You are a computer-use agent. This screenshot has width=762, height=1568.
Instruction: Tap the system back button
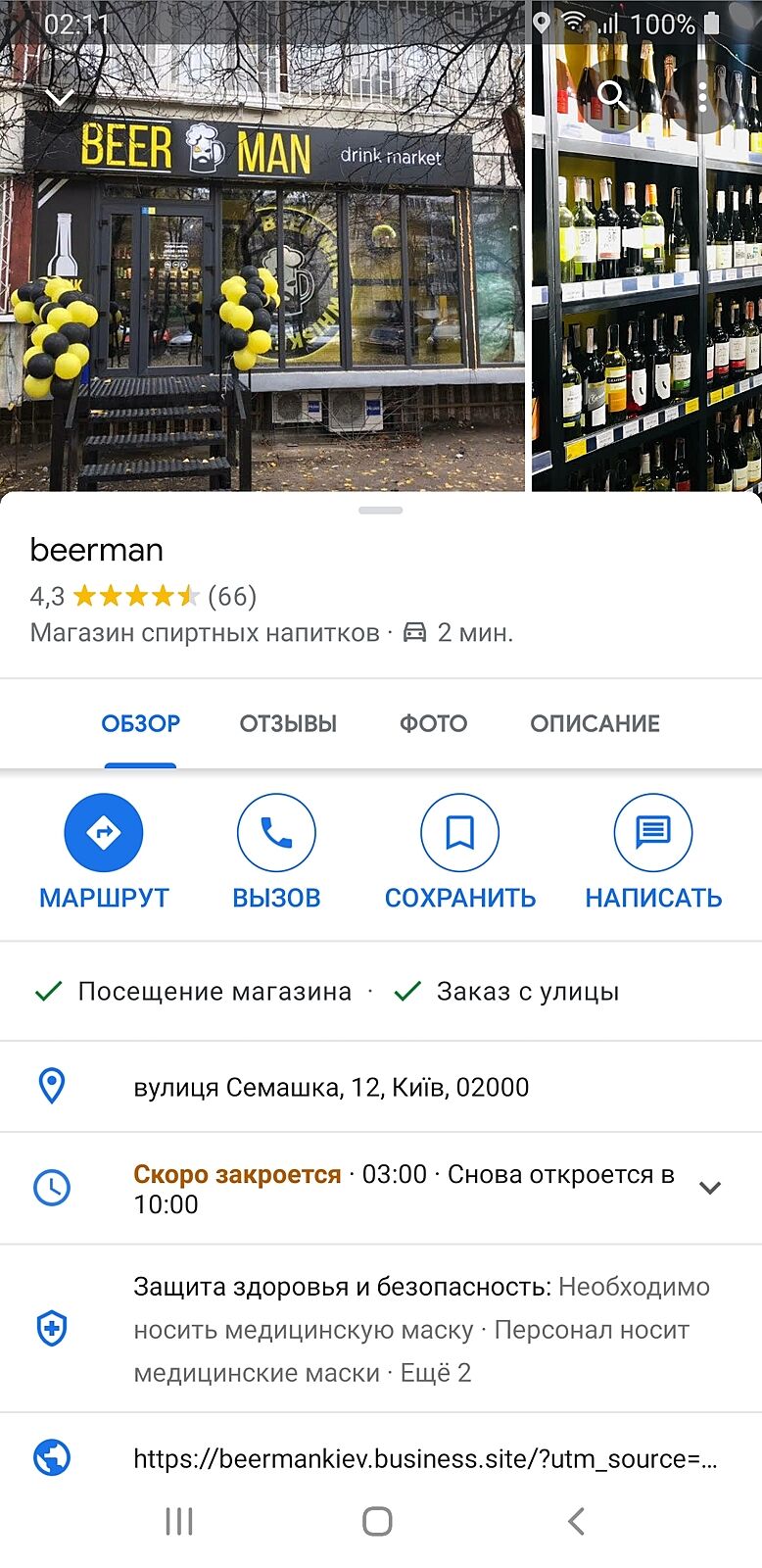tap(576, 1521)
